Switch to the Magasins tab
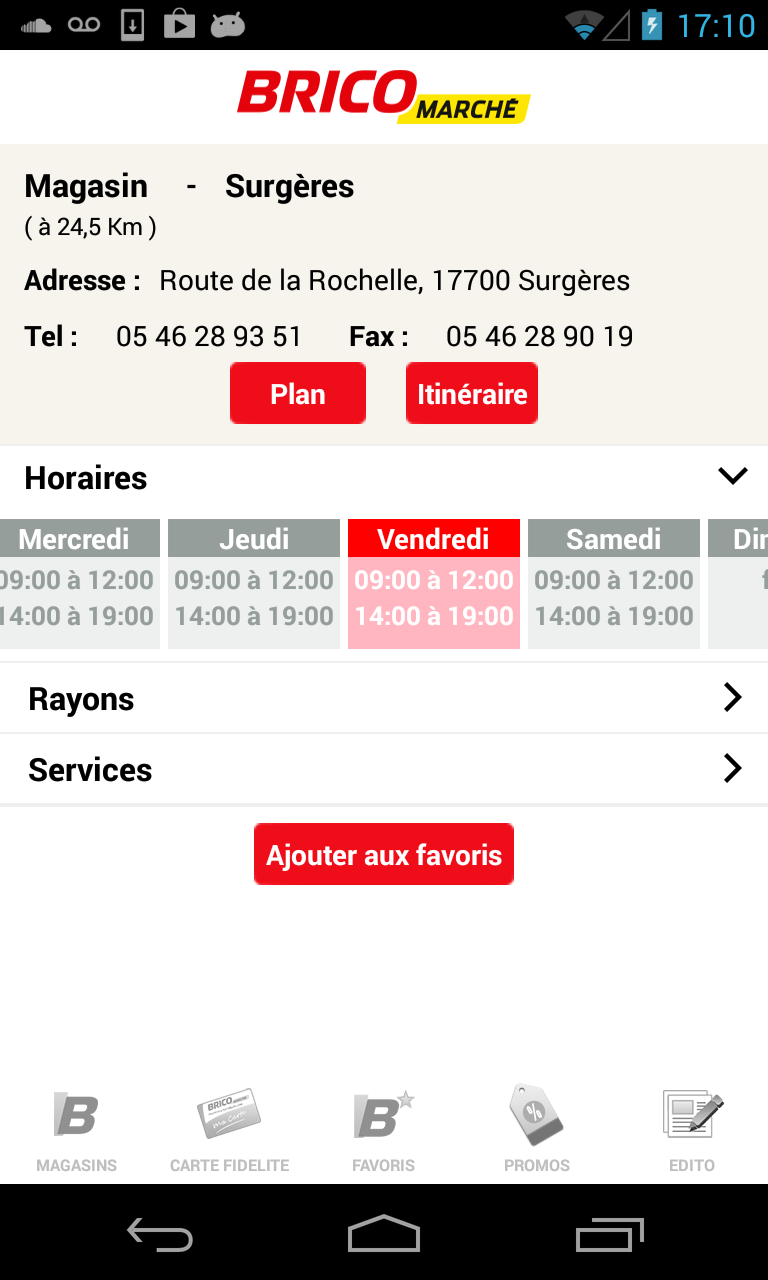 coord(77,1130)
